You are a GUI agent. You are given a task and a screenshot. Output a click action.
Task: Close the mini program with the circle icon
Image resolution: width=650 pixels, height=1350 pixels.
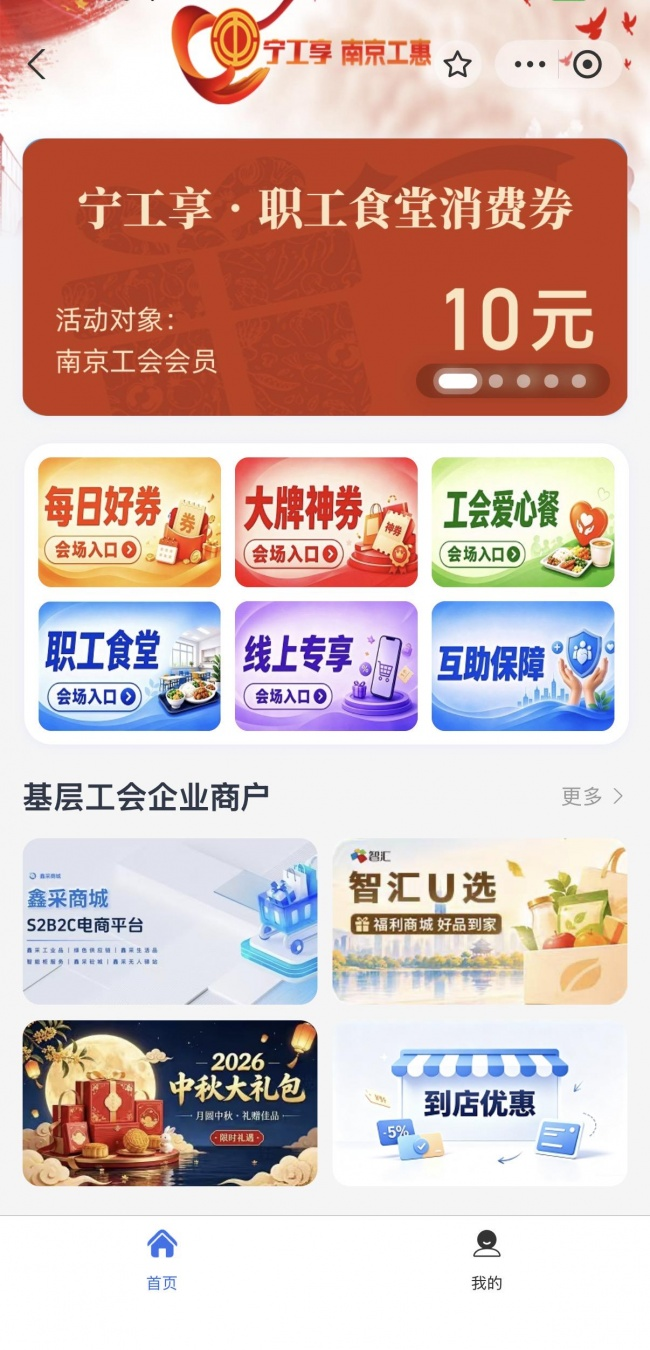[x=587, y=65]
